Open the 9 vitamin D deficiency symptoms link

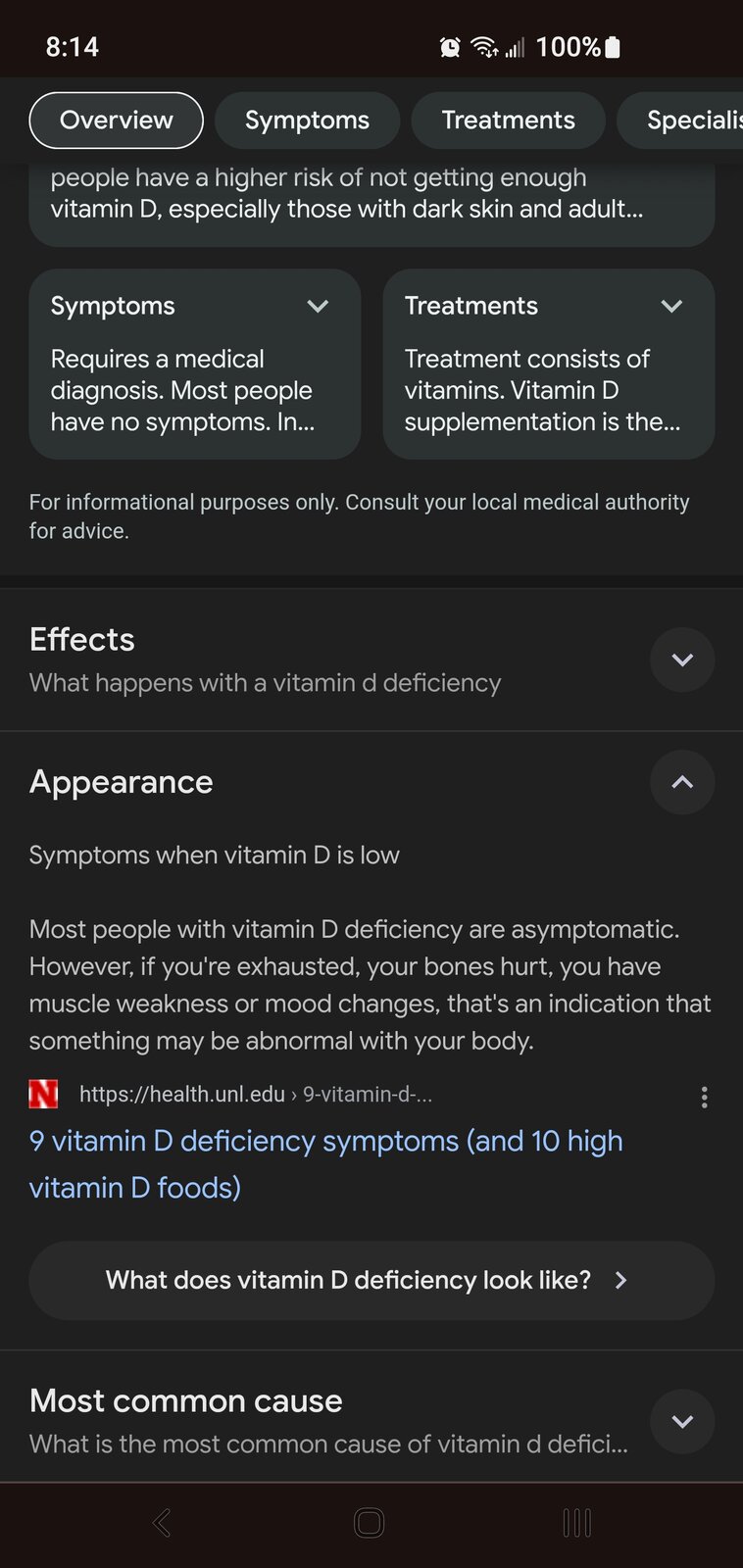[325, 1164]
